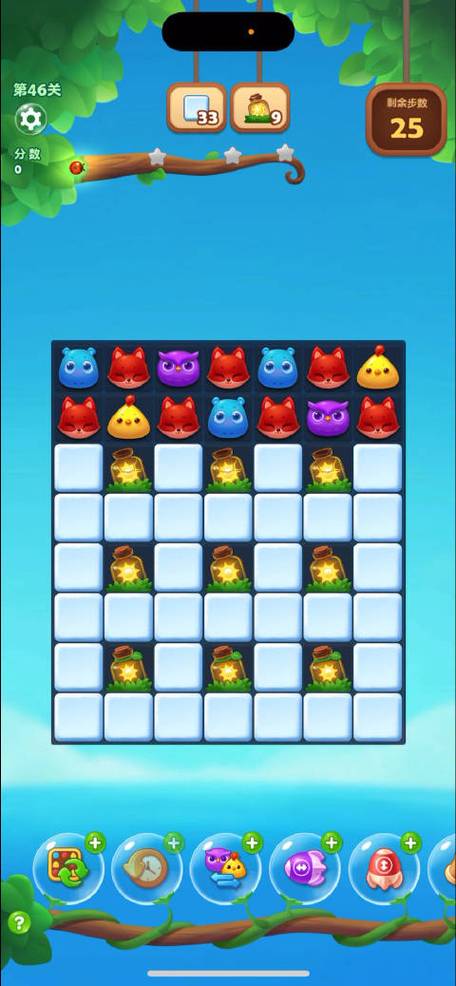Tap the purple owl in the top row

(178, 368)
